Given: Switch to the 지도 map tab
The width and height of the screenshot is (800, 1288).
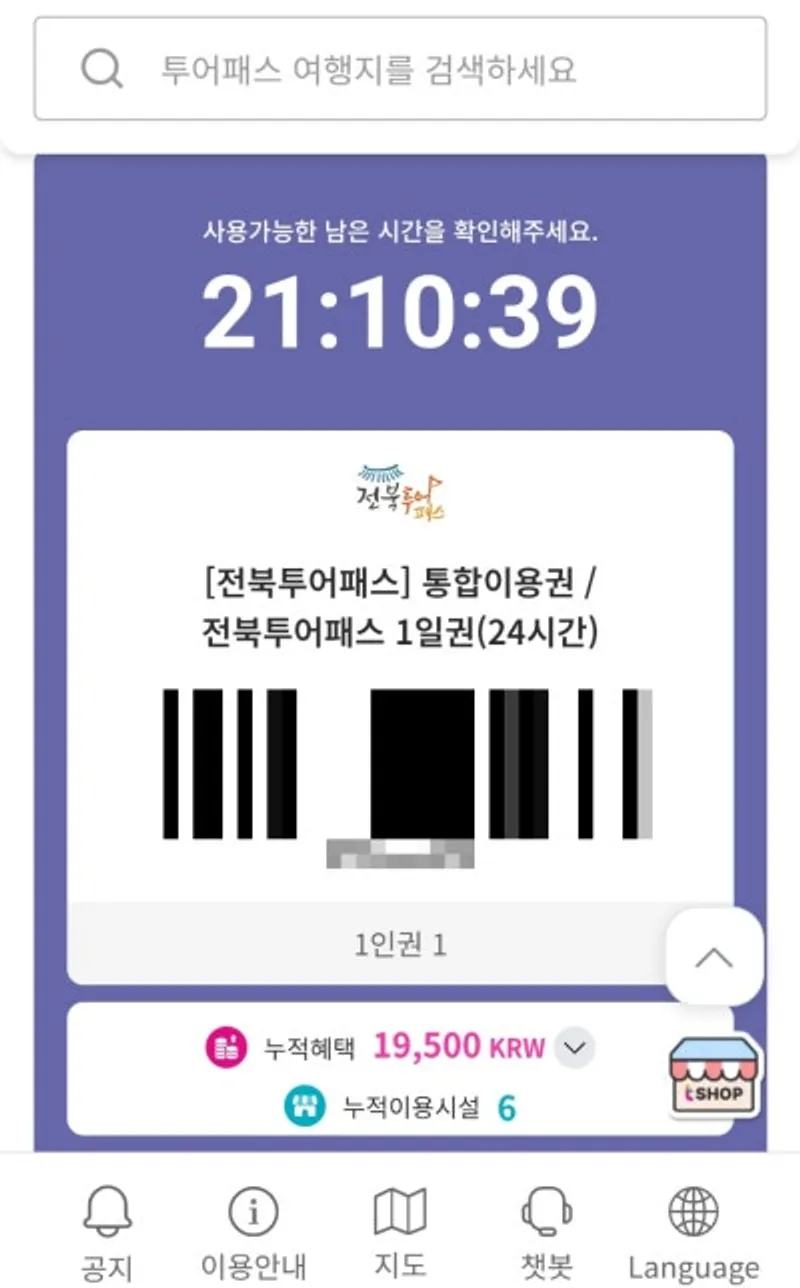Looking at the screenshot, I should tap(400, 1233).
